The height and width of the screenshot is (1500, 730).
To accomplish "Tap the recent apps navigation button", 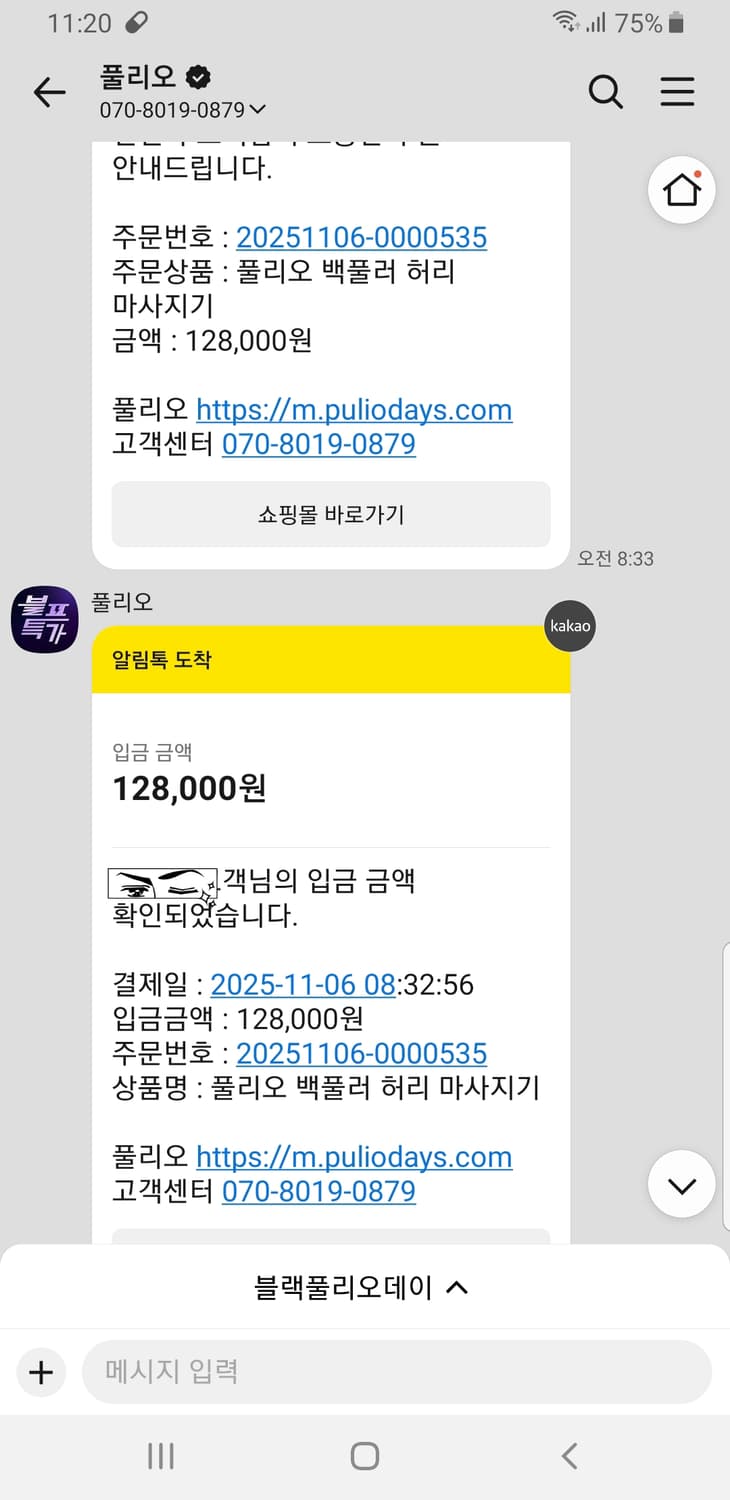I will 160,1456.
